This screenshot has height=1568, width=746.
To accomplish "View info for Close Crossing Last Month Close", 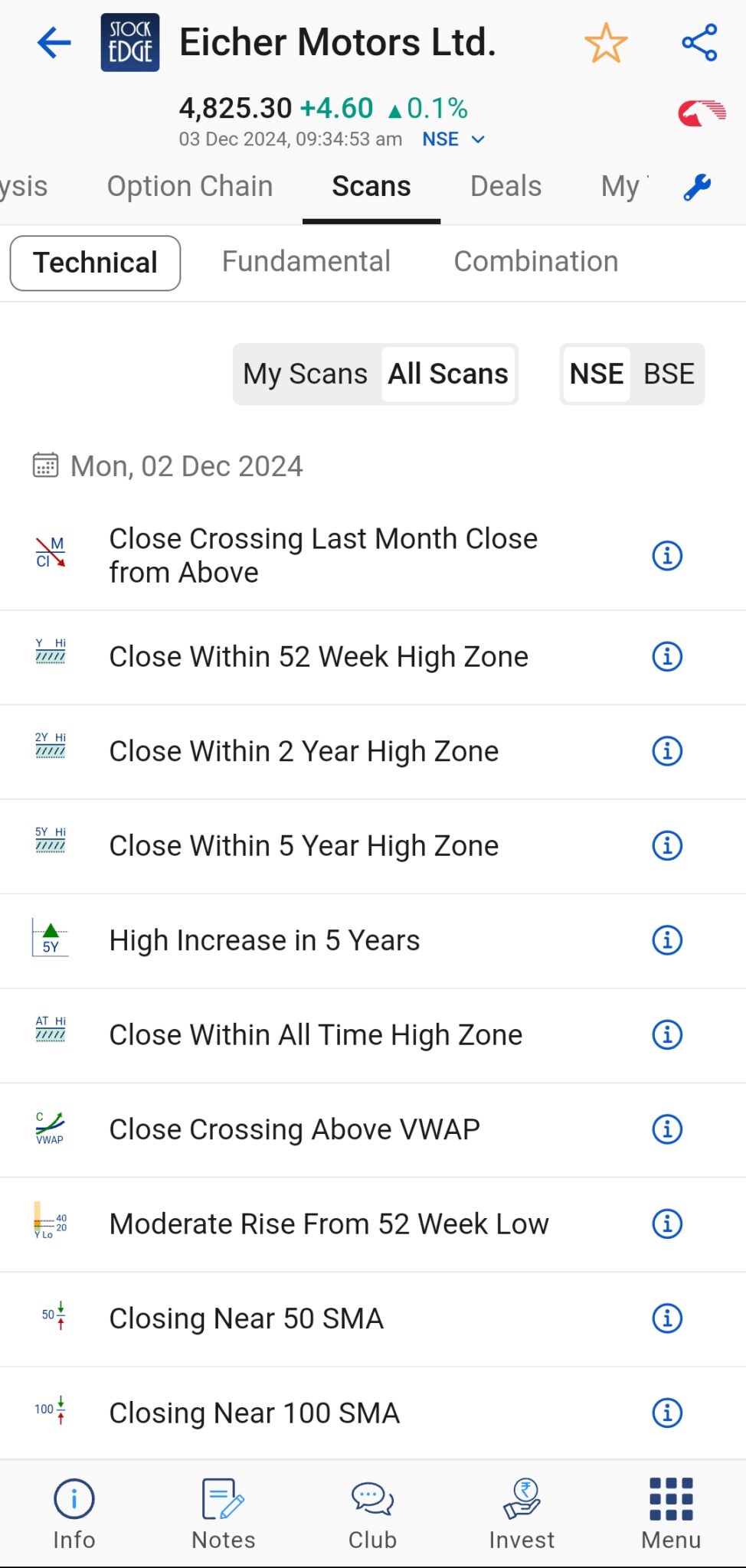I will pos(667,556).
